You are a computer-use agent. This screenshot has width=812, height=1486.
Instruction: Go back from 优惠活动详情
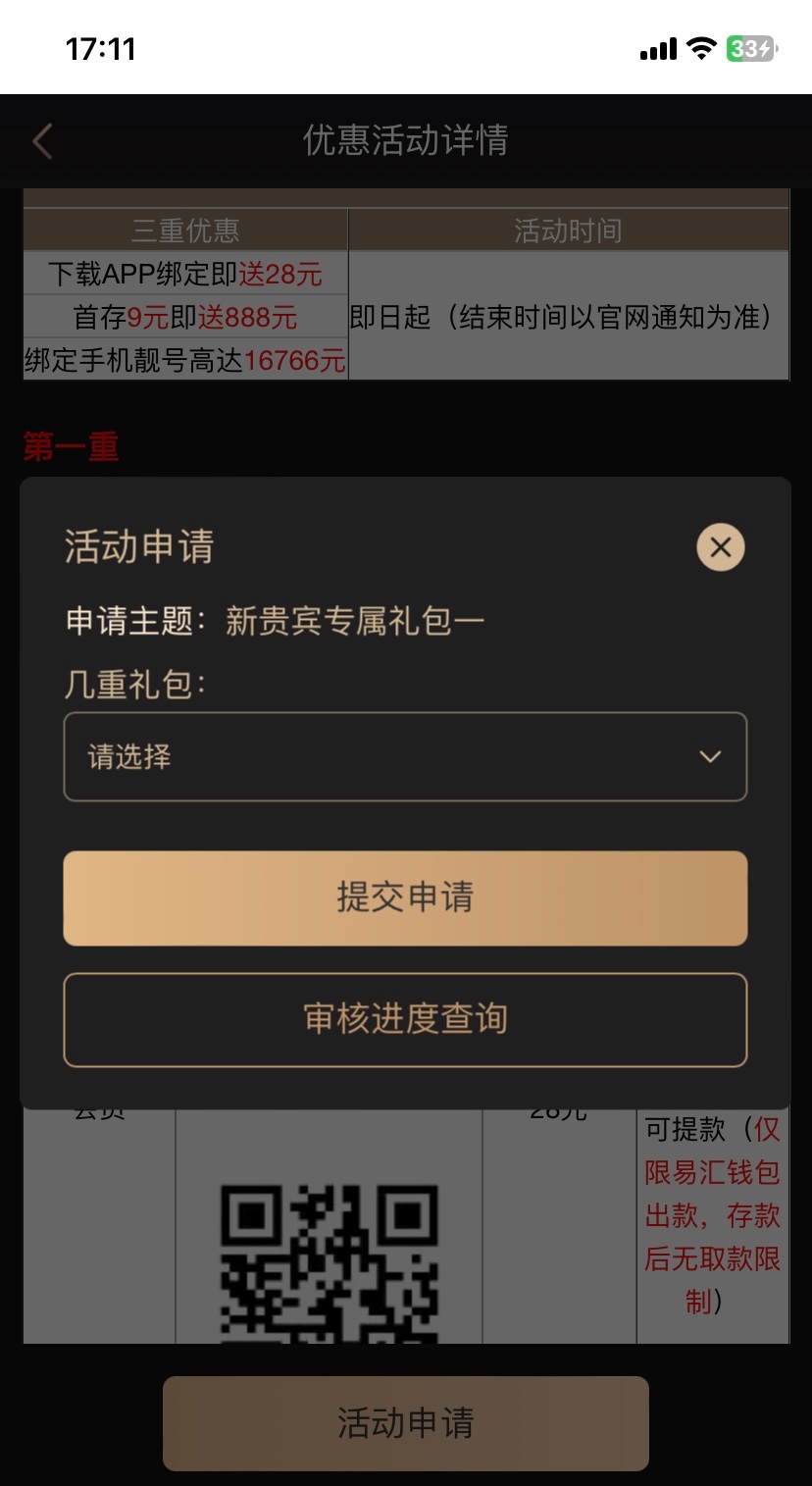(42, 141)
